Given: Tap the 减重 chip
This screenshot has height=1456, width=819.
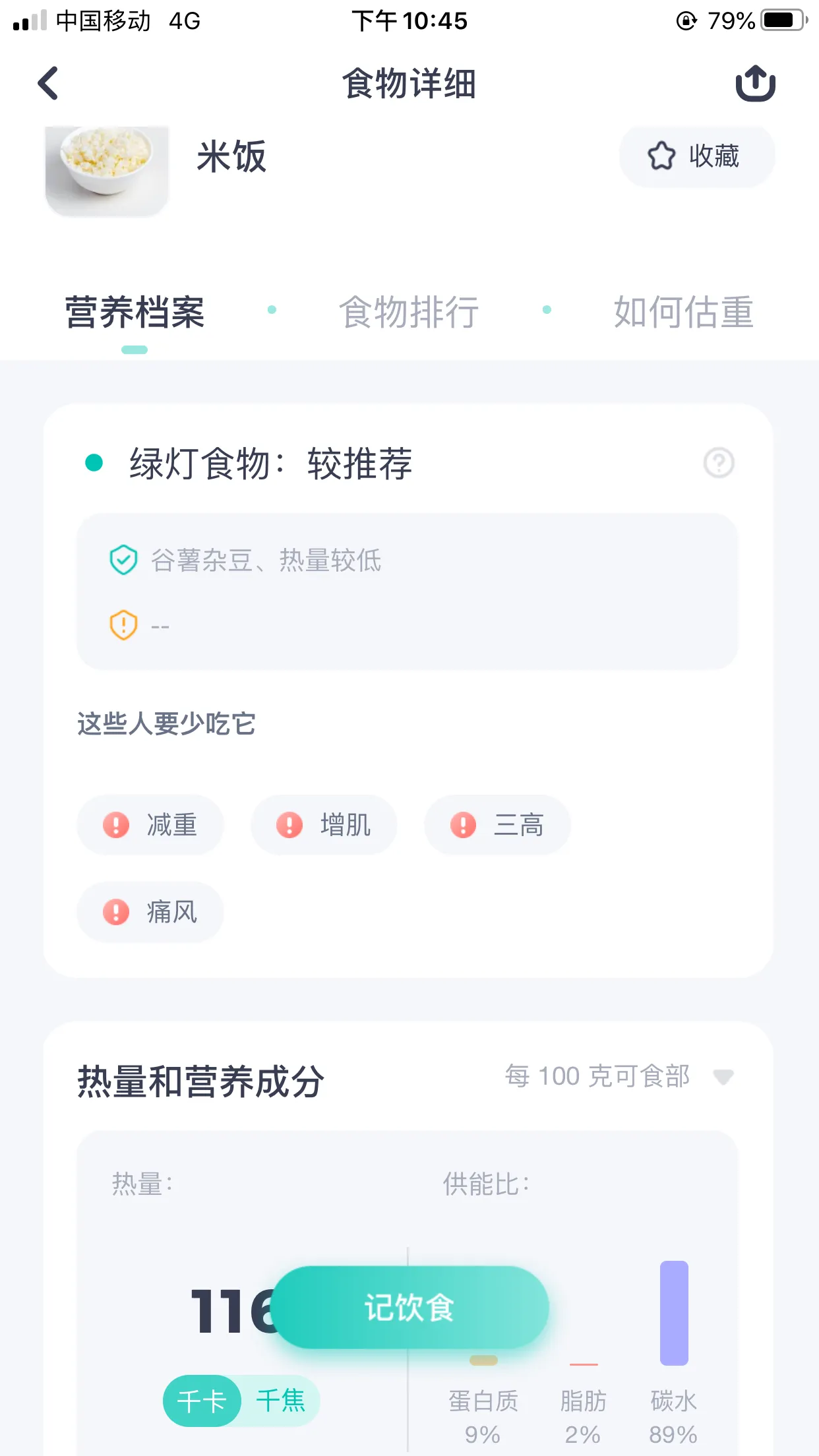Looking at the screenshot, I should tap(150, 825).
